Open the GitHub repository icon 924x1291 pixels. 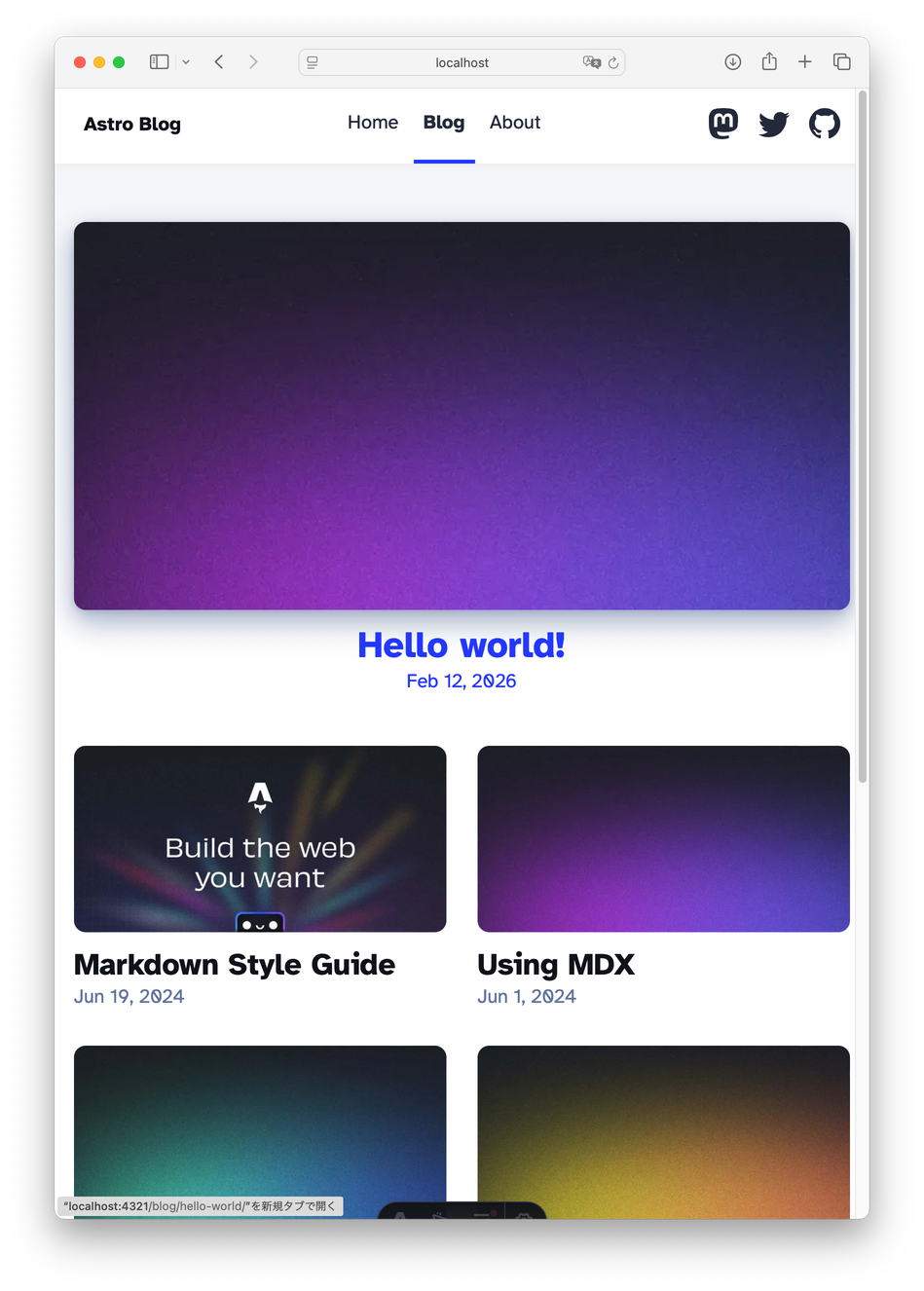(x=825, y=124)
